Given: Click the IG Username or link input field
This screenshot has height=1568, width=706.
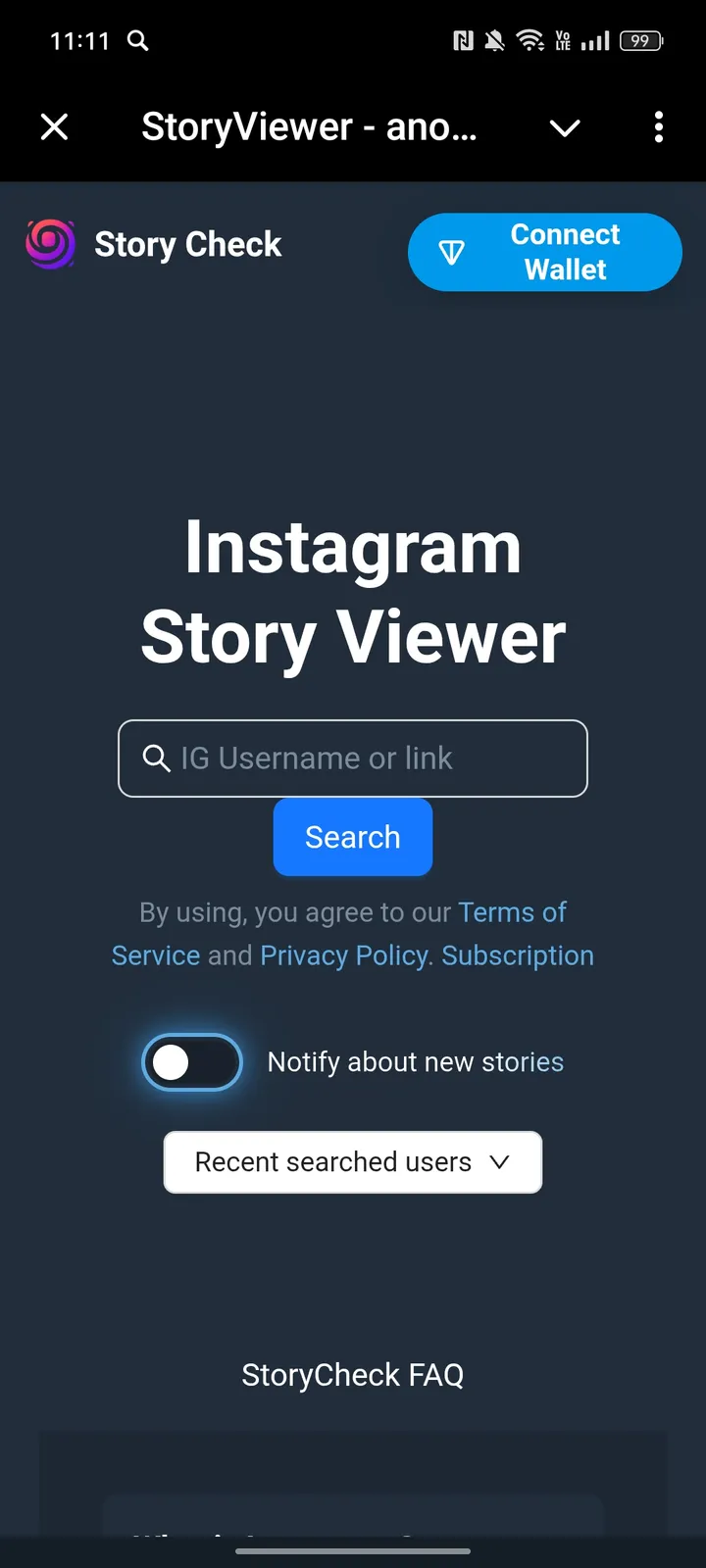Looking at the screenshot, I should click(x=353, y=758).
